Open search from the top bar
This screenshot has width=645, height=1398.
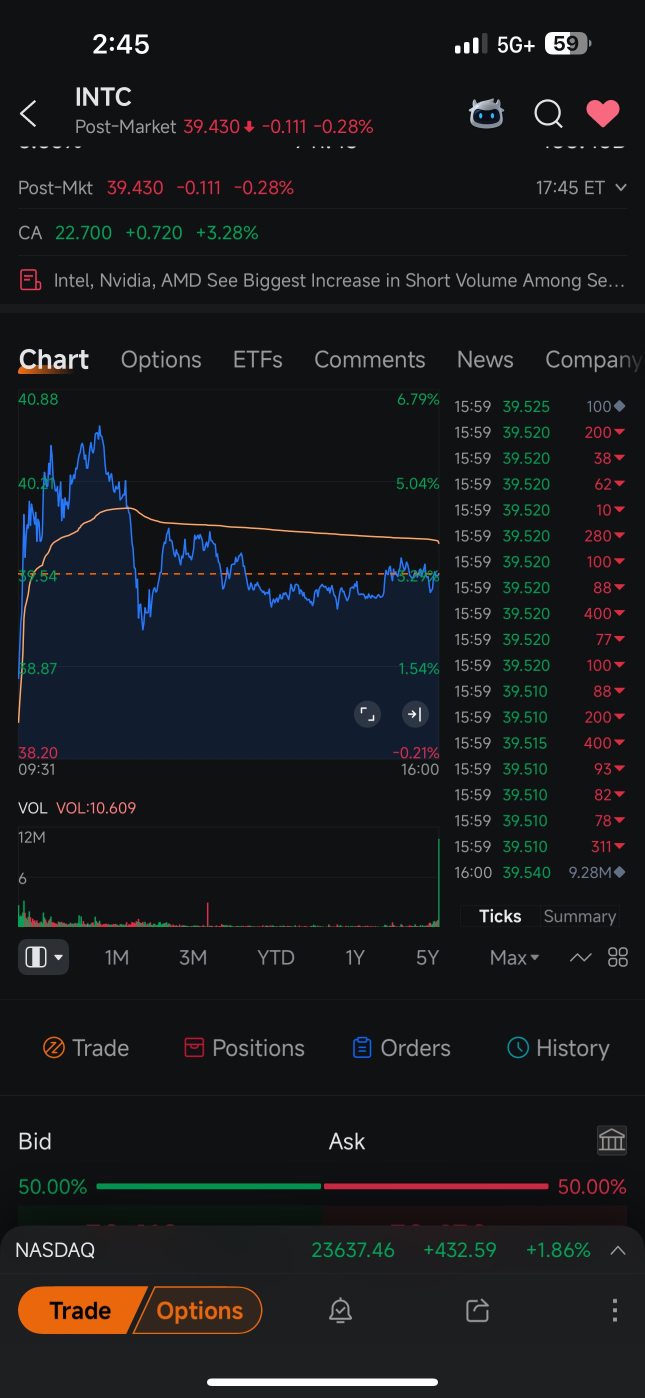(548, 114)
